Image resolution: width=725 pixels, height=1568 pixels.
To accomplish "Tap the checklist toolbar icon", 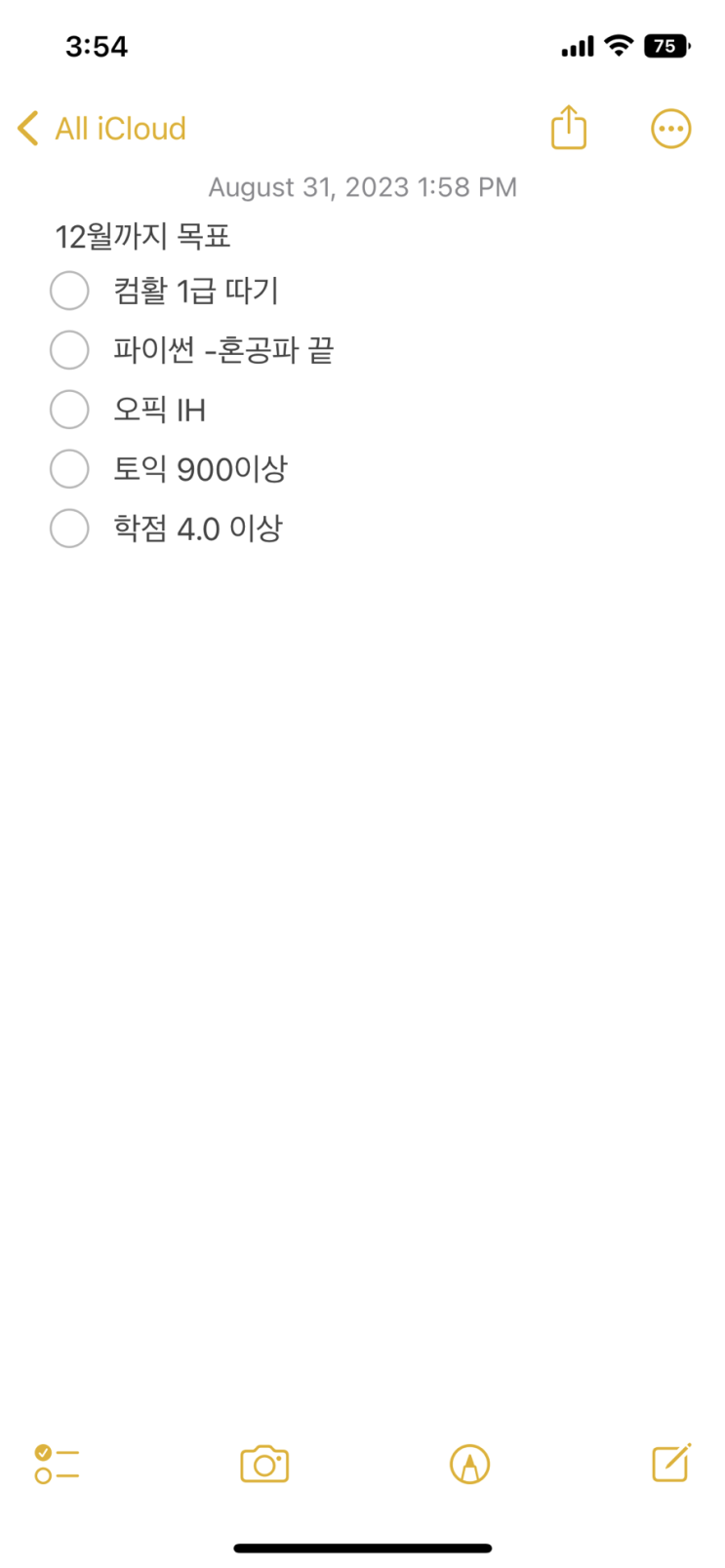I will pos(57,1464).
